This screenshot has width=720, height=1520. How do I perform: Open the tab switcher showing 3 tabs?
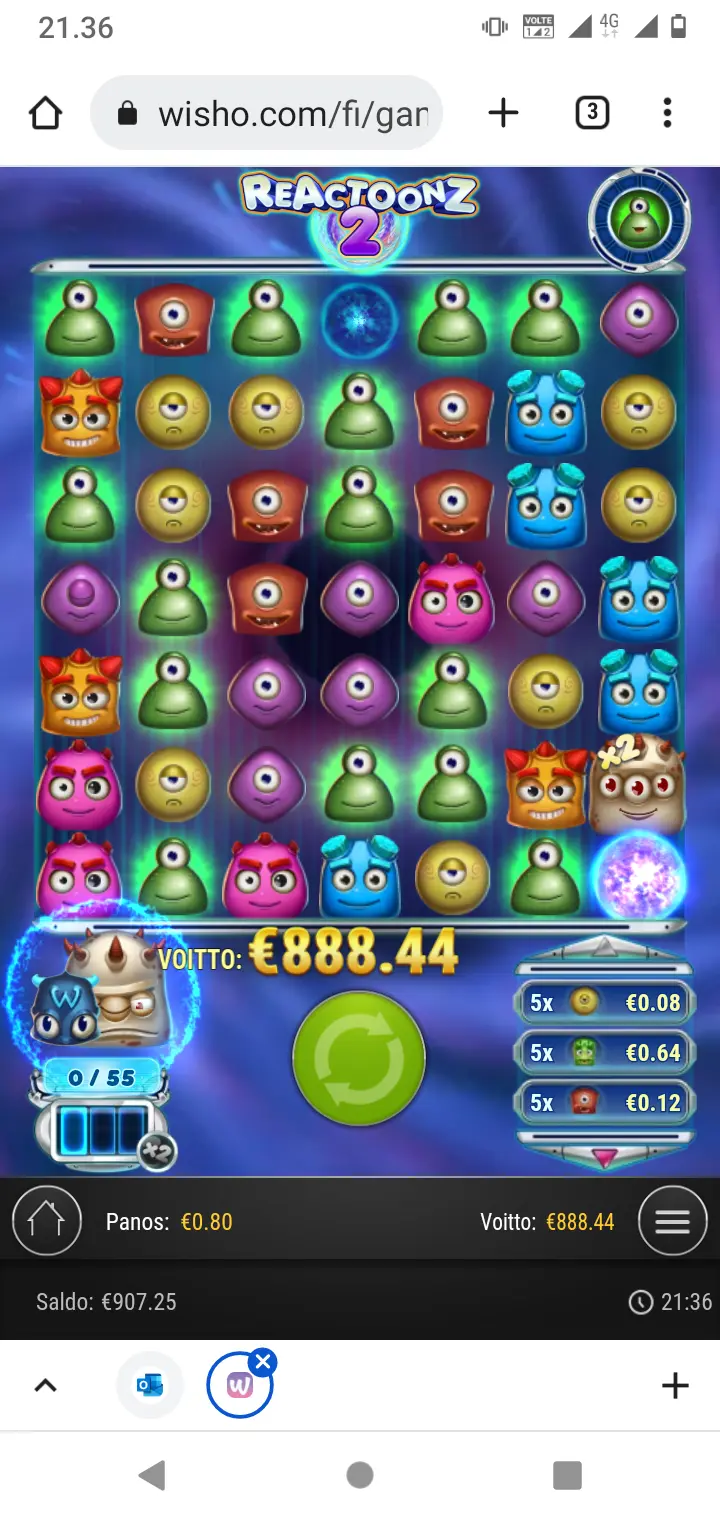[592, 113]
